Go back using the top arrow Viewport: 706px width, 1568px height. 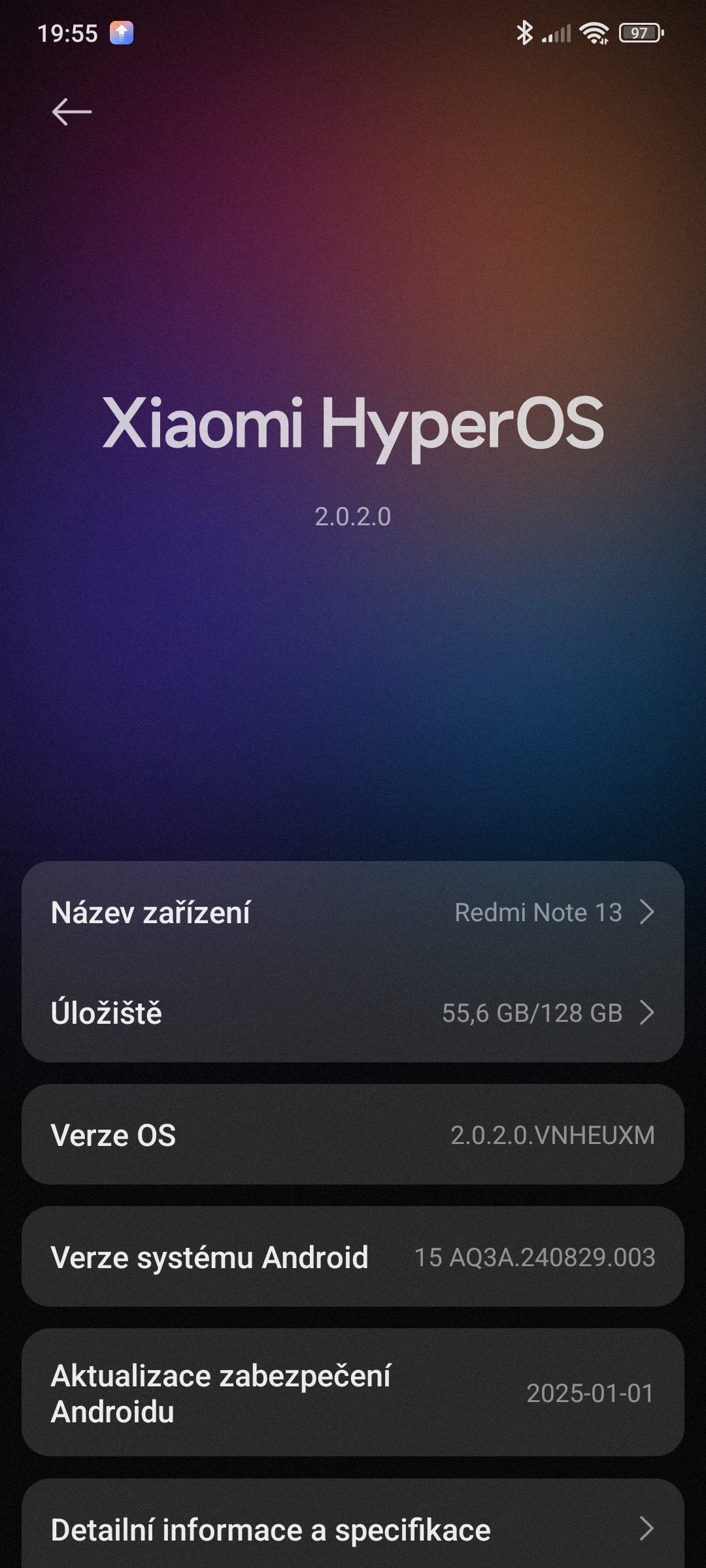tap(71, 112)
